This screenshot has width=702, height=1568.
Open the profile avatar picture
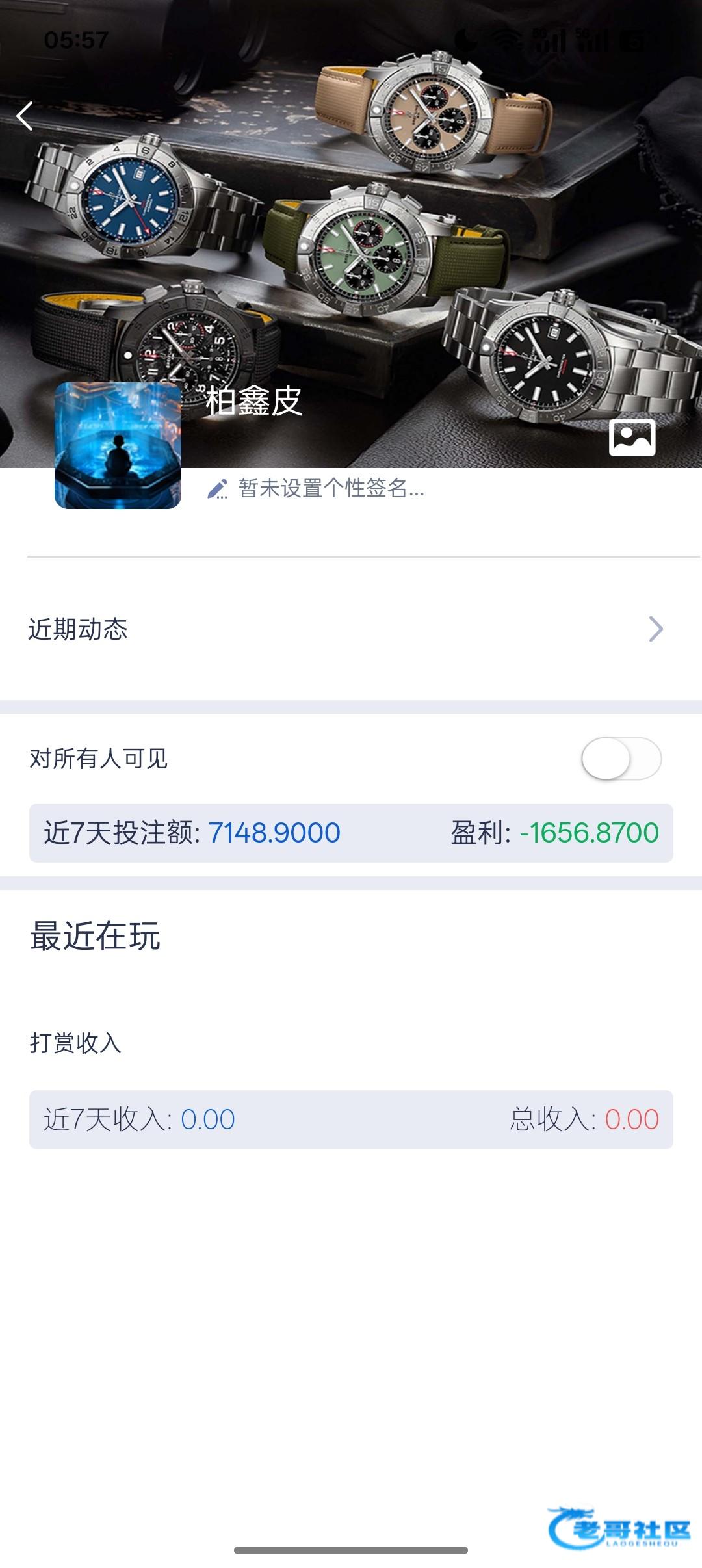[118, 445]
